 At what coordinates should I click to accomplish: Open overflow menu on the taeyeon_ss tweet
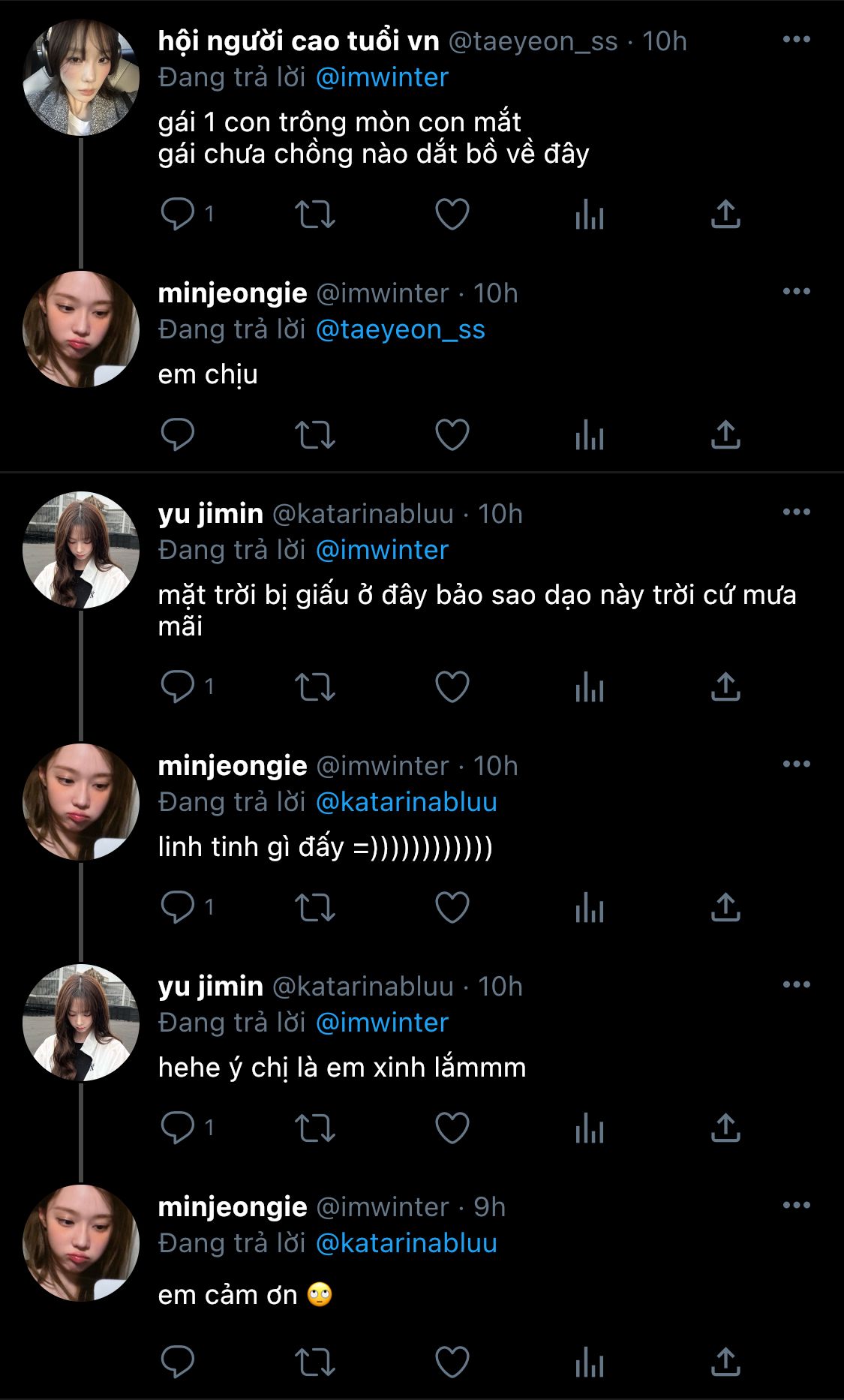coord(796,40)
